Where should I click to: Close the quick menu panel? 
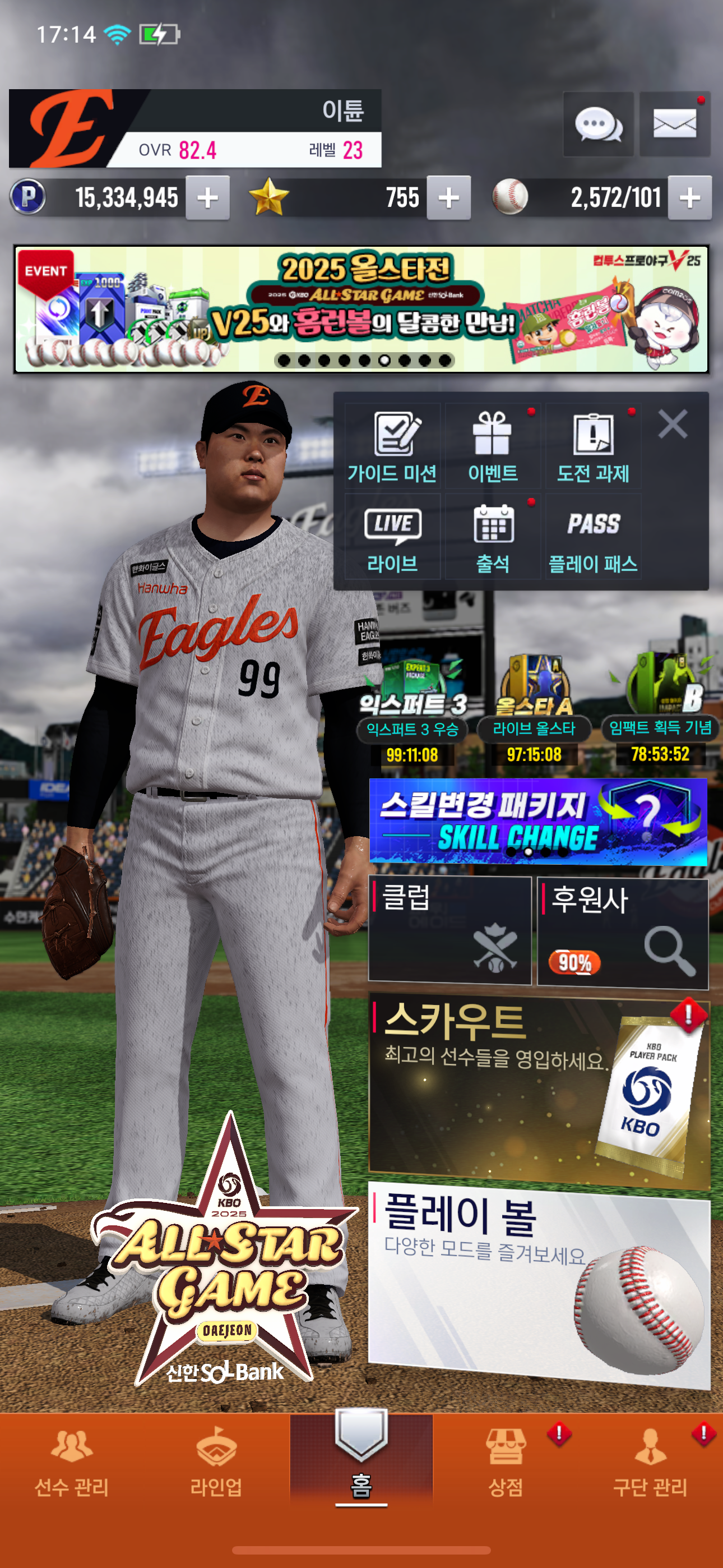point(673,423)
